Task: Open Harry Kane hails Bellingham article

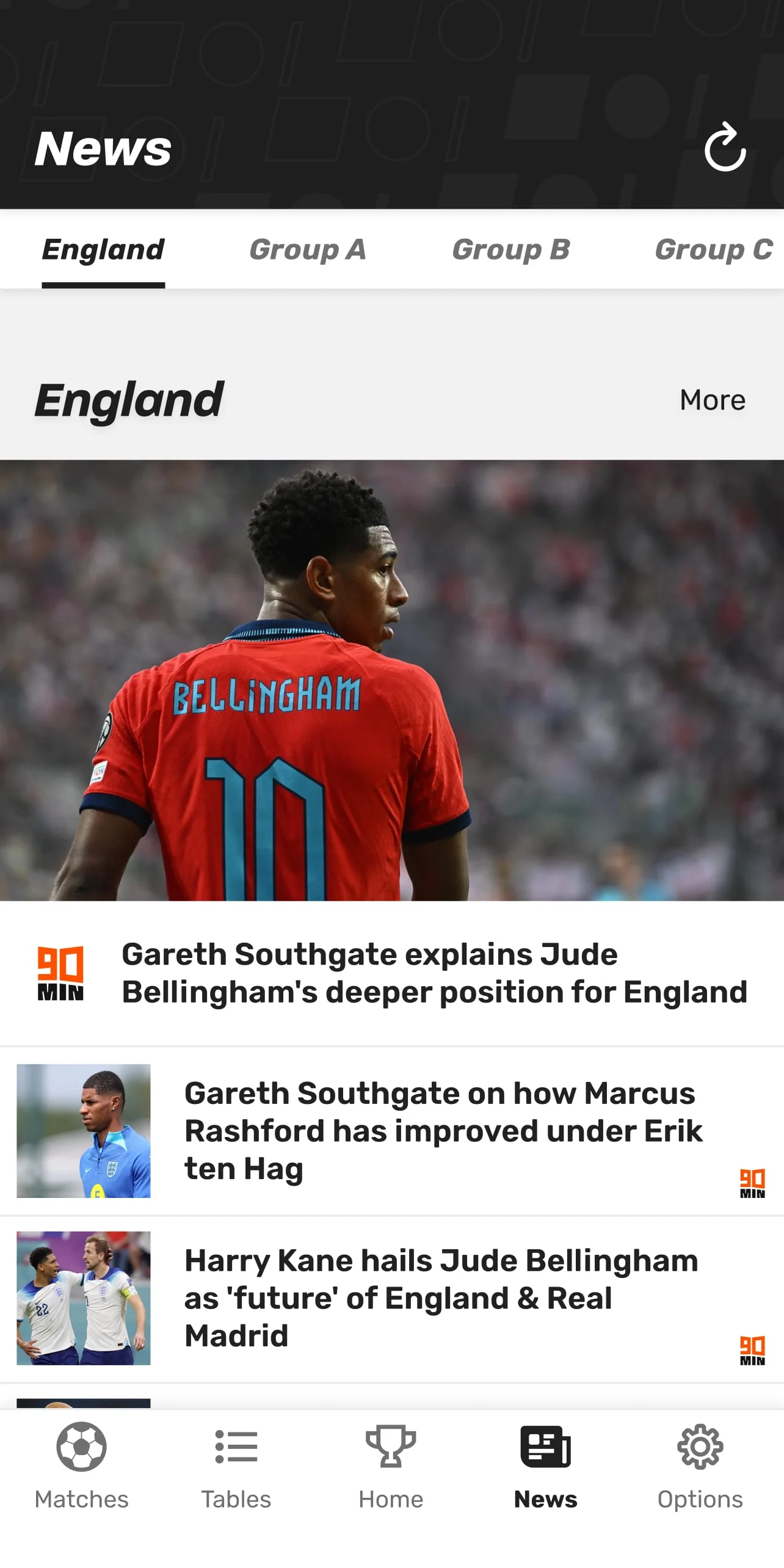Action: [x=441, y=1298]
